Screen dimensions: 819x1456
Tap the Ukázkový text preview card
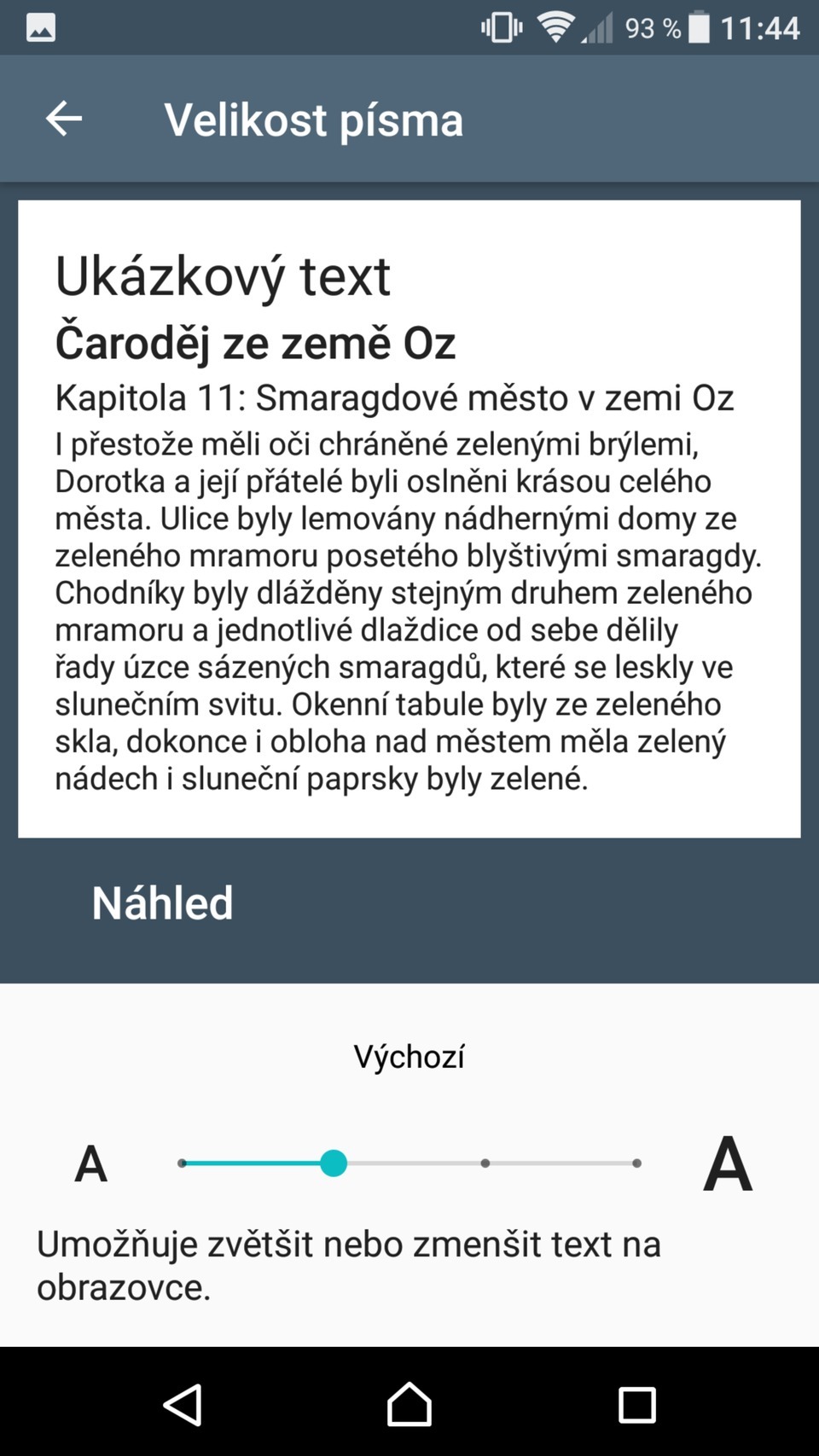point(409,512)
